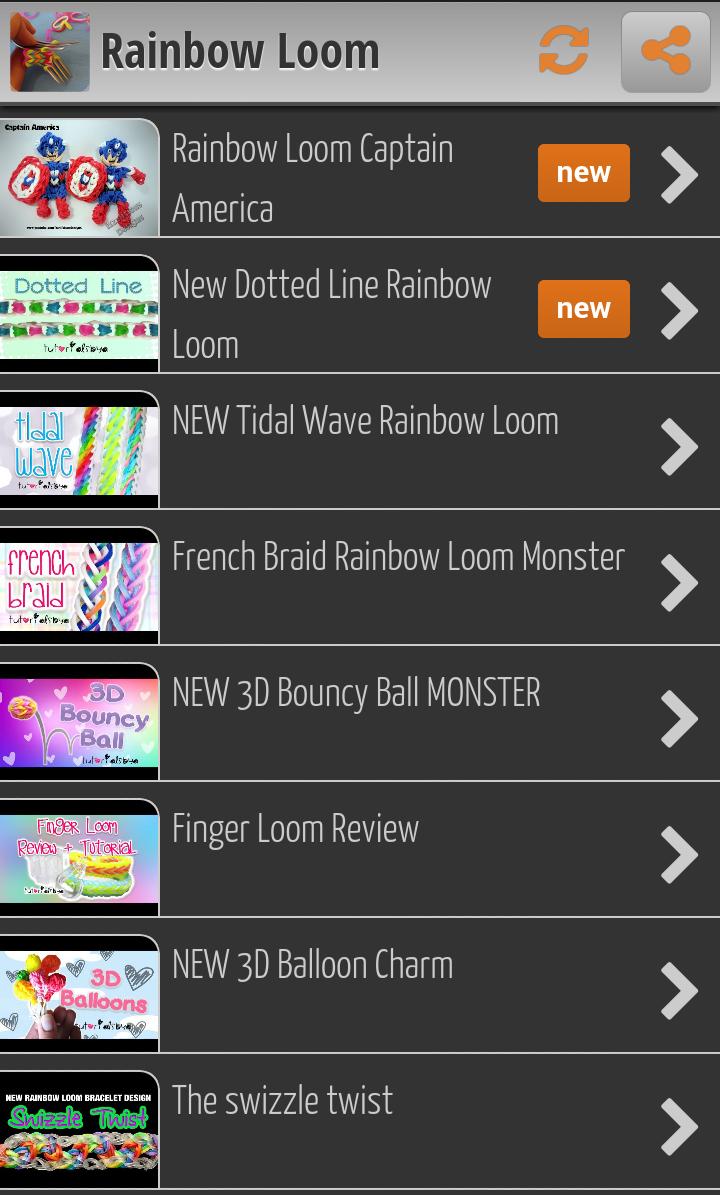
Task: Click the new badge on Dotted Line
Action: point(583,308)
